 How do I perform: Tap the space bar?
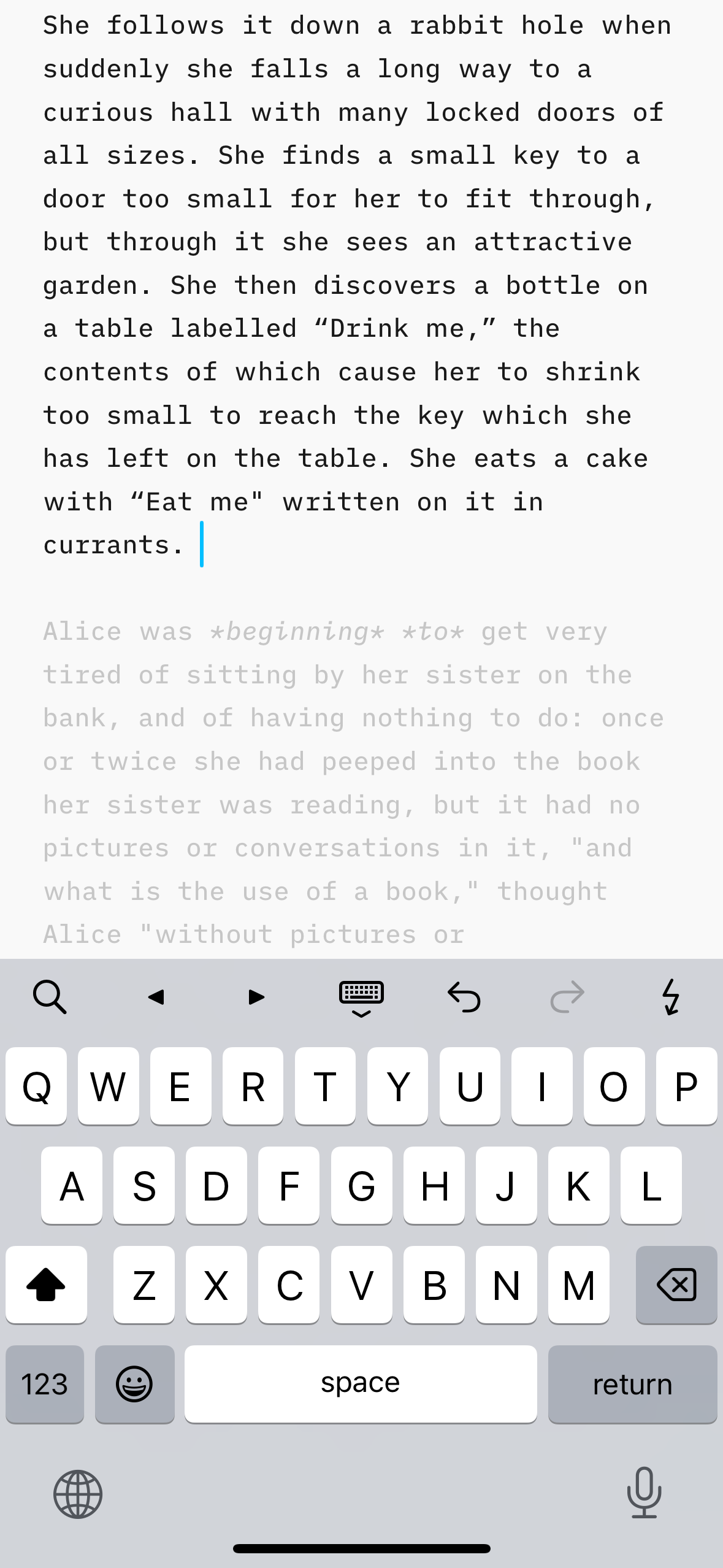click(361, 1384)
